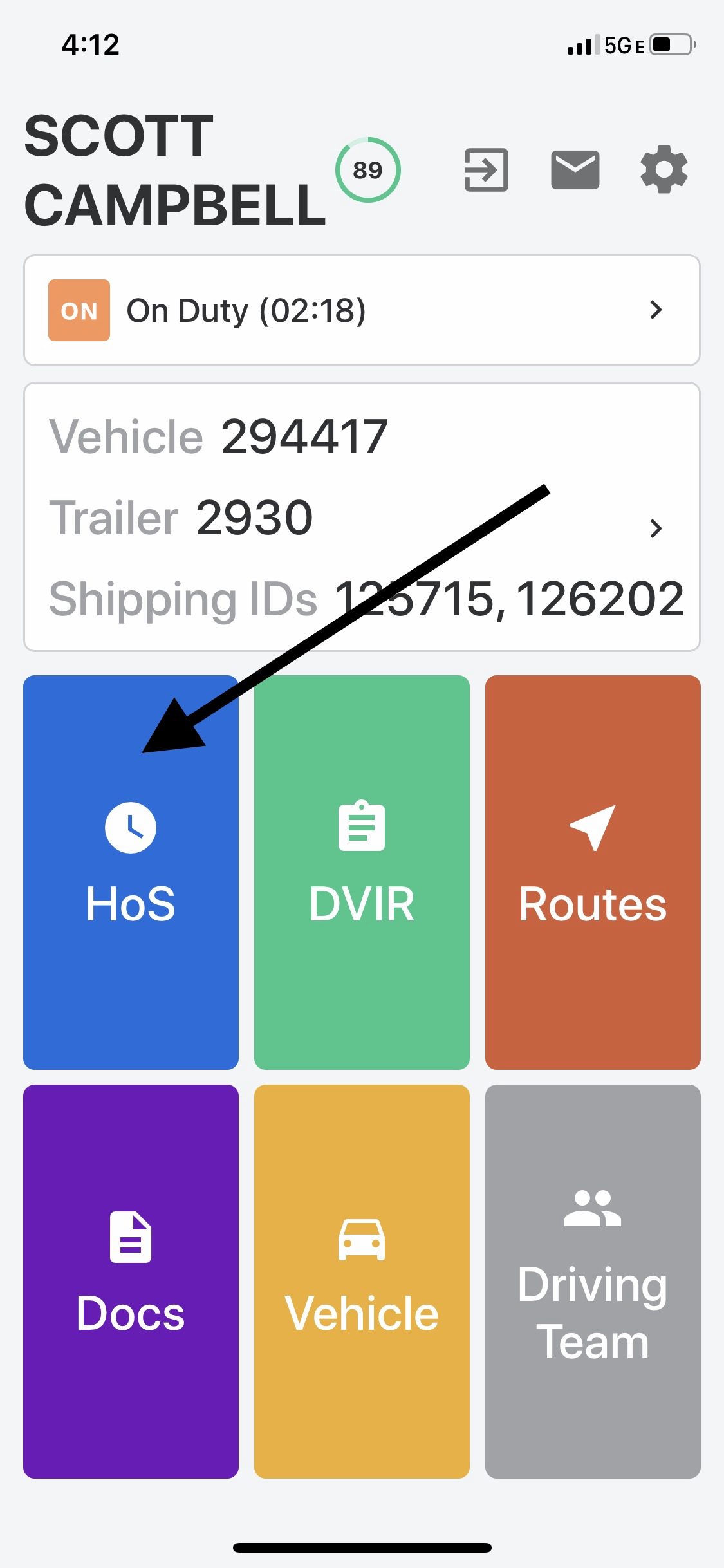Open Driving Team
This screenshot has height=1568, width=724.
[593, 1281]
